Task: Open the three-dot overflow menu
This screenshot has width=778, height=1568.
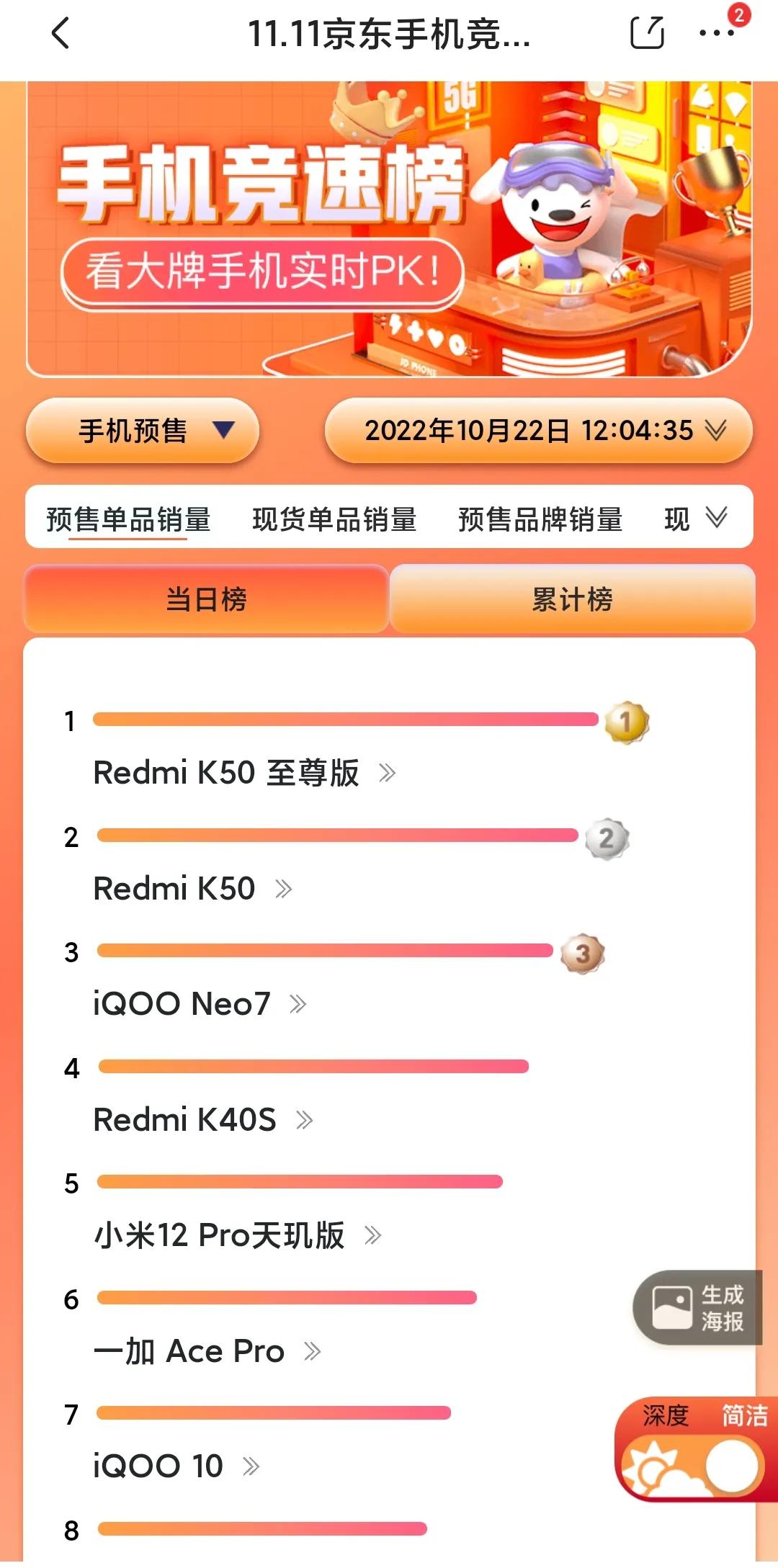Action: pos(717,33)
